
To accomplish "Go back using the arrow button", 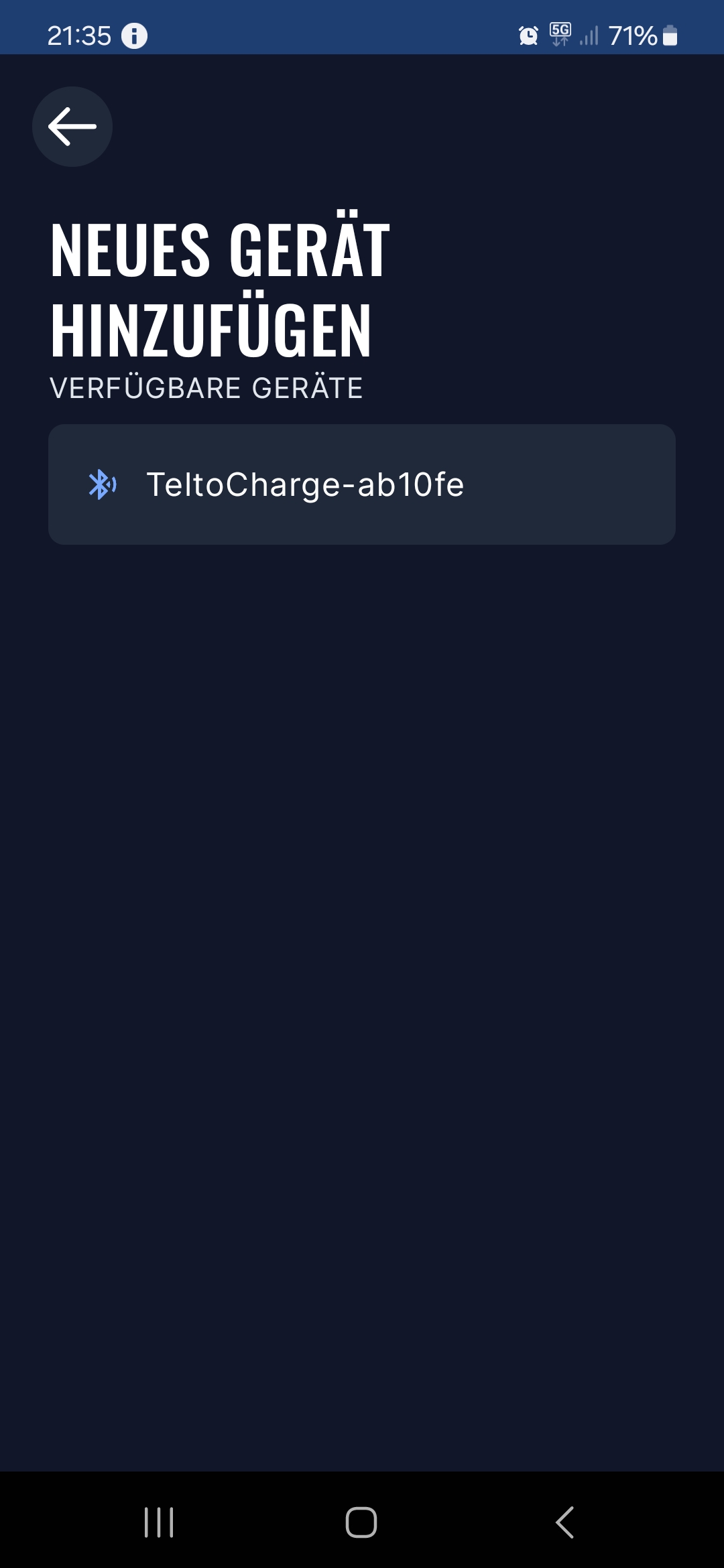I will (x=72, y=127).
